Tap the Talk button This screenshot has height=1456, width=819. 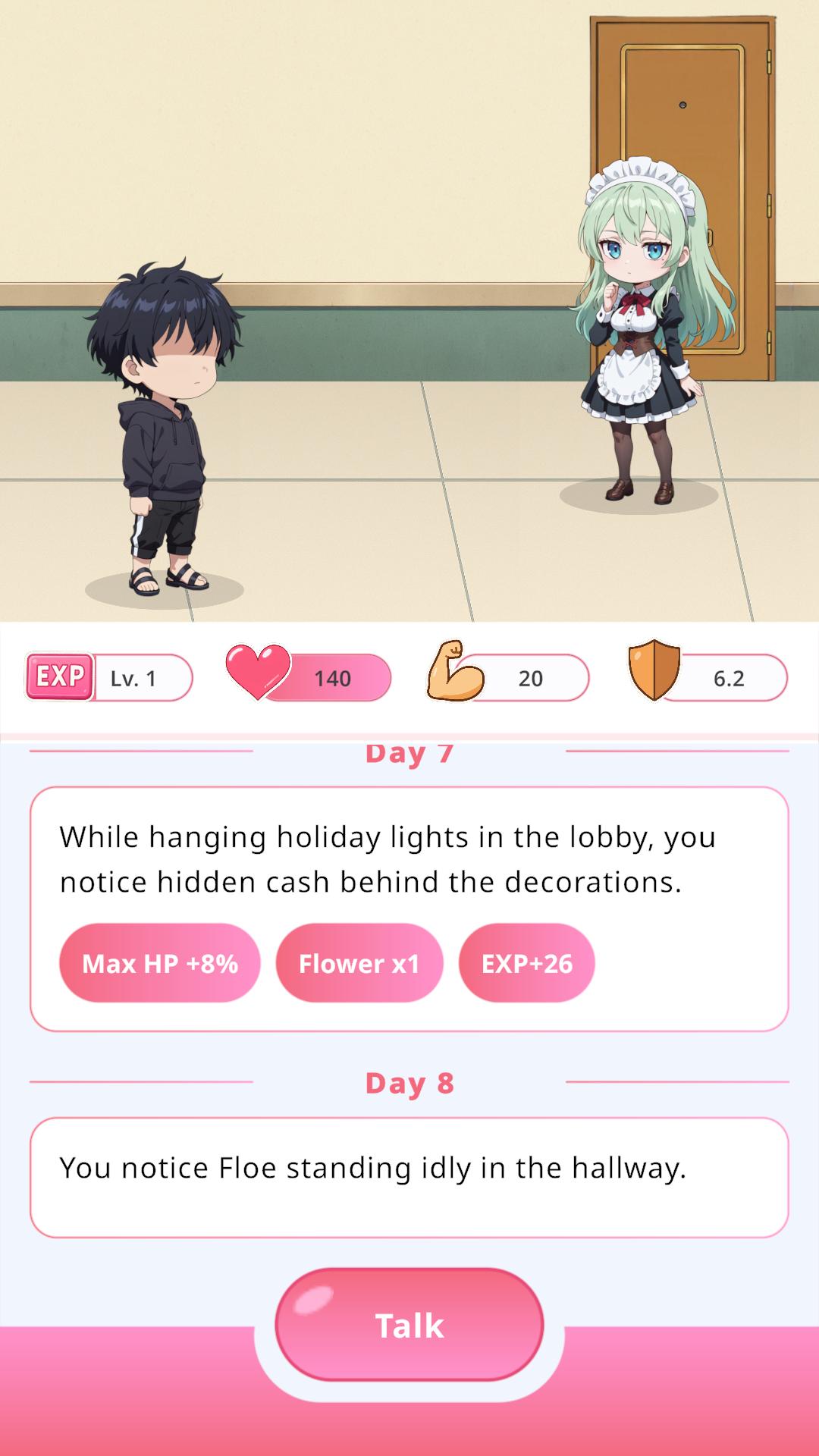409,1325
